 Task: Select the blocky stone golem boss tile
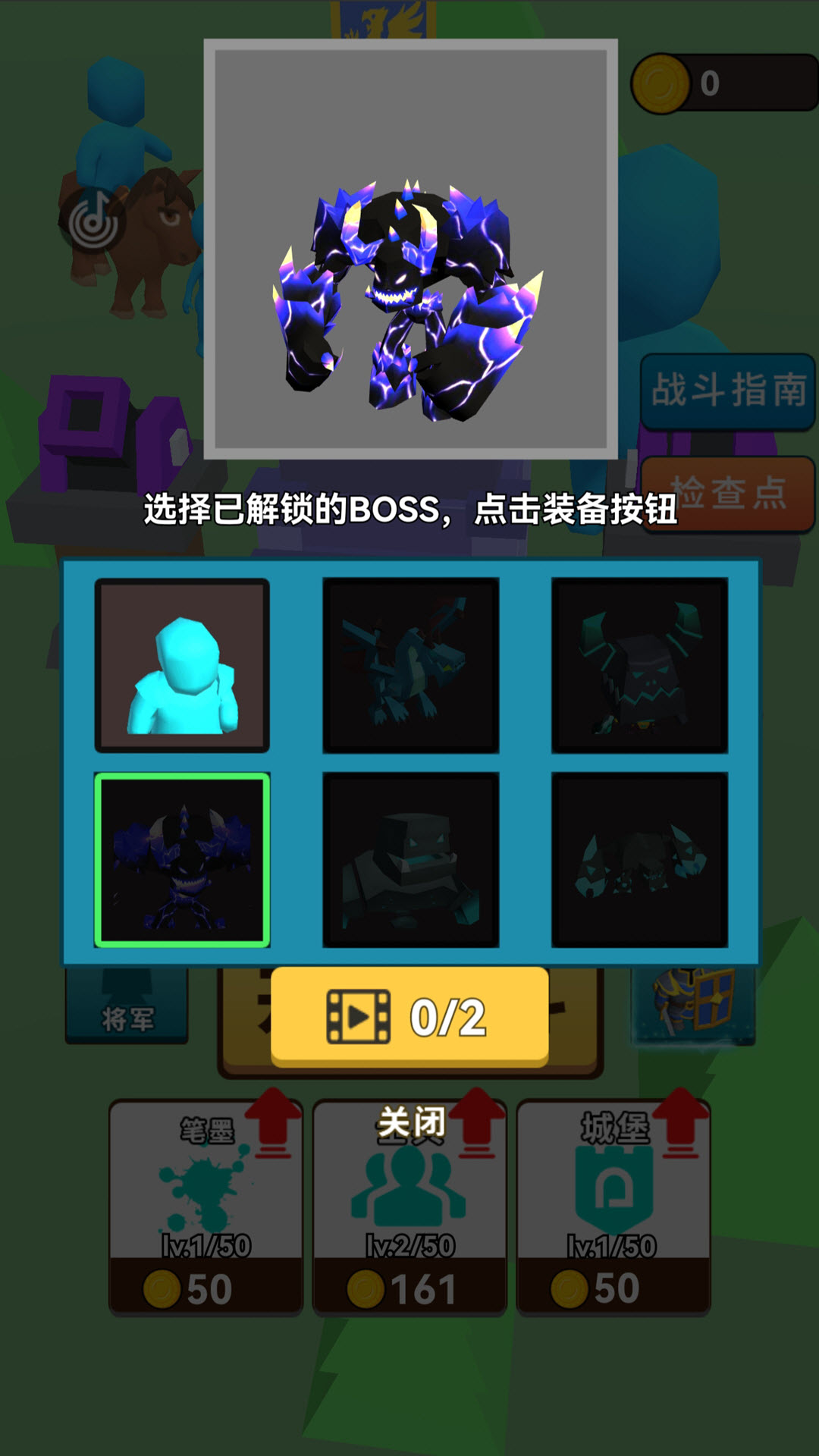click(x=410, y=860)
